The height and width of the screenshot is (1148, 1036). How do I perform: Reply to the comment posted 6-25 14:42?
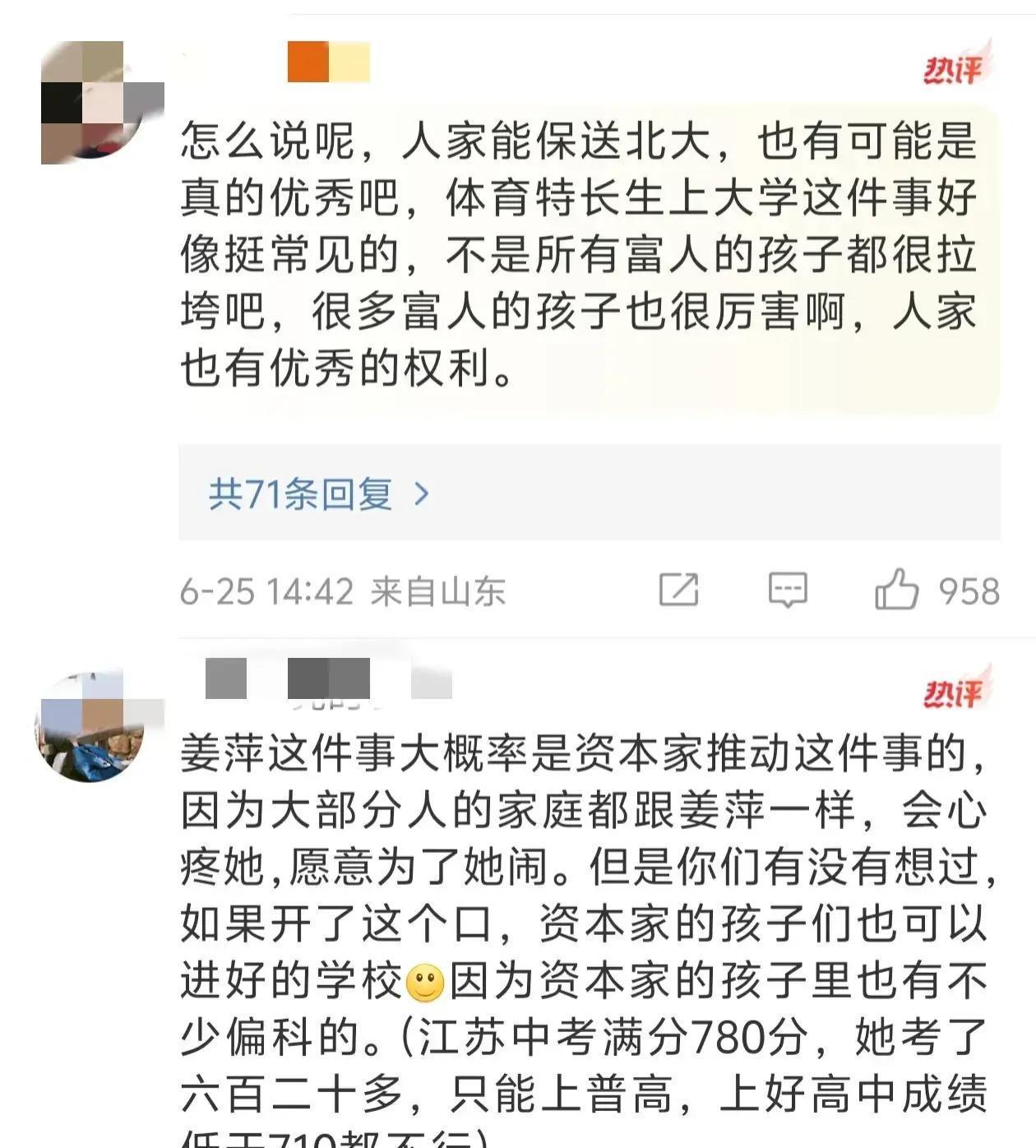(787, 590)
